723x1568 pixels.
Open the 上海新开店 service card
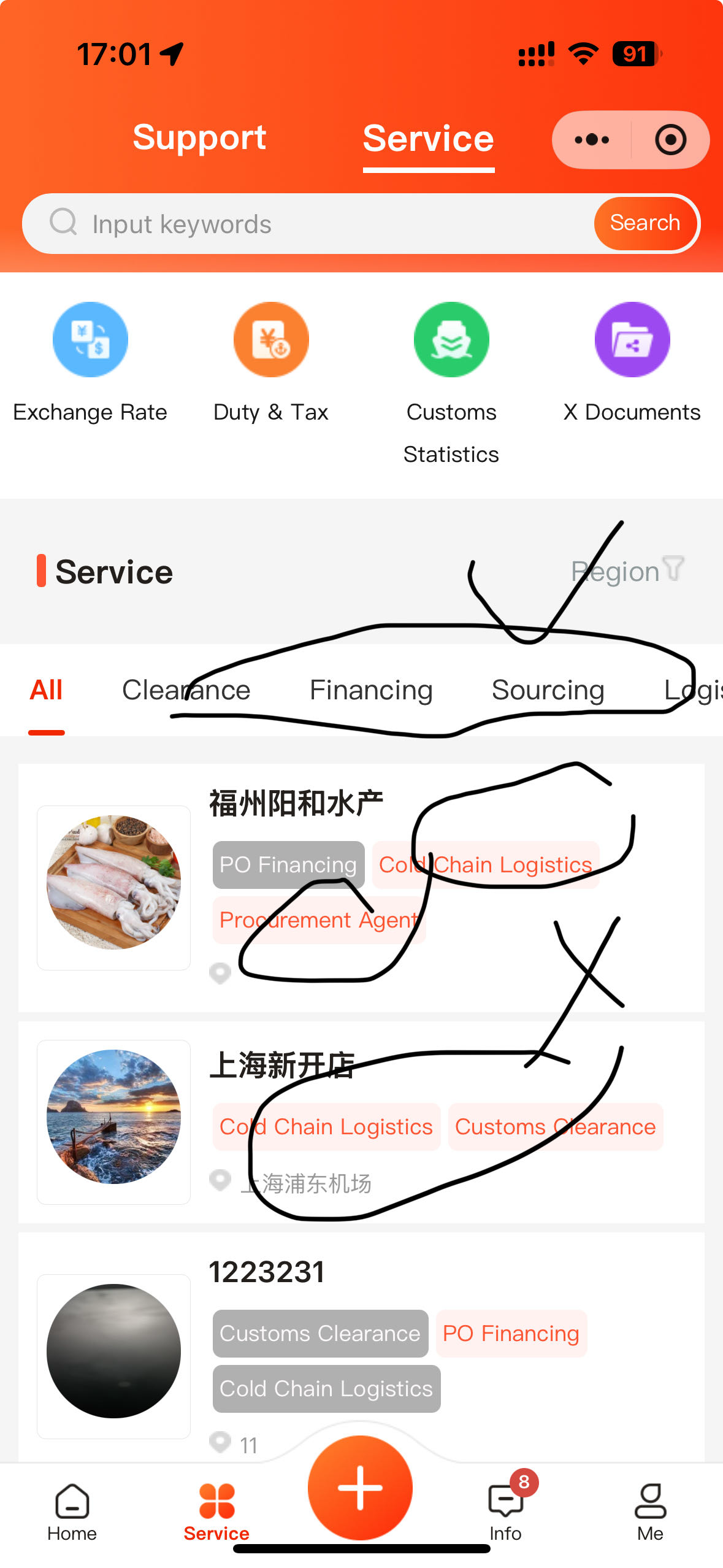pyautogui.click(x=282, y=1066)
